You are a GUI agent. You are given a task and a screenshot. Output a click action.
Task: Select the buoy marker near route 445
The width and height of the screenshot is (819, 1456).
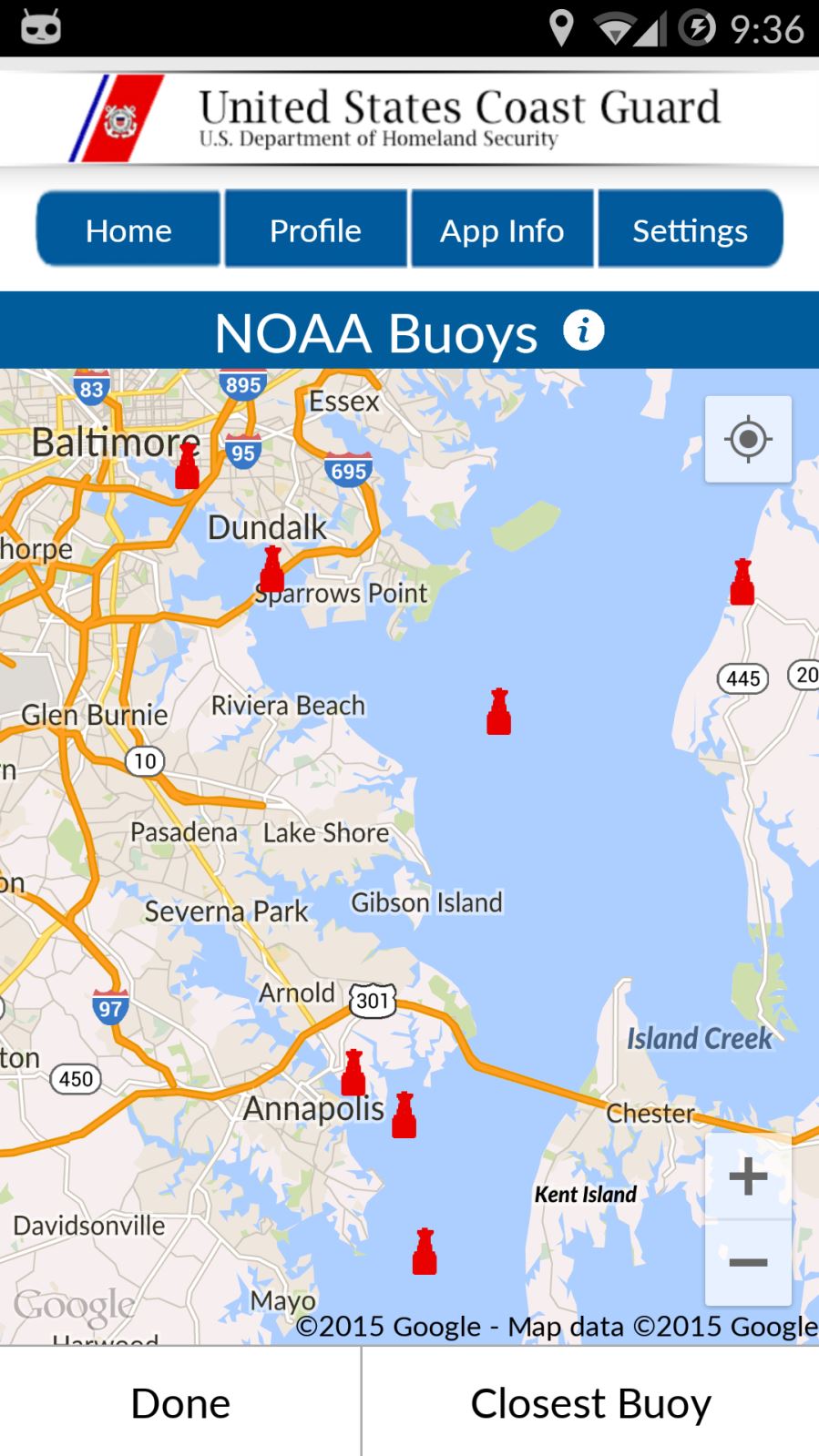(x=742, y=582)
